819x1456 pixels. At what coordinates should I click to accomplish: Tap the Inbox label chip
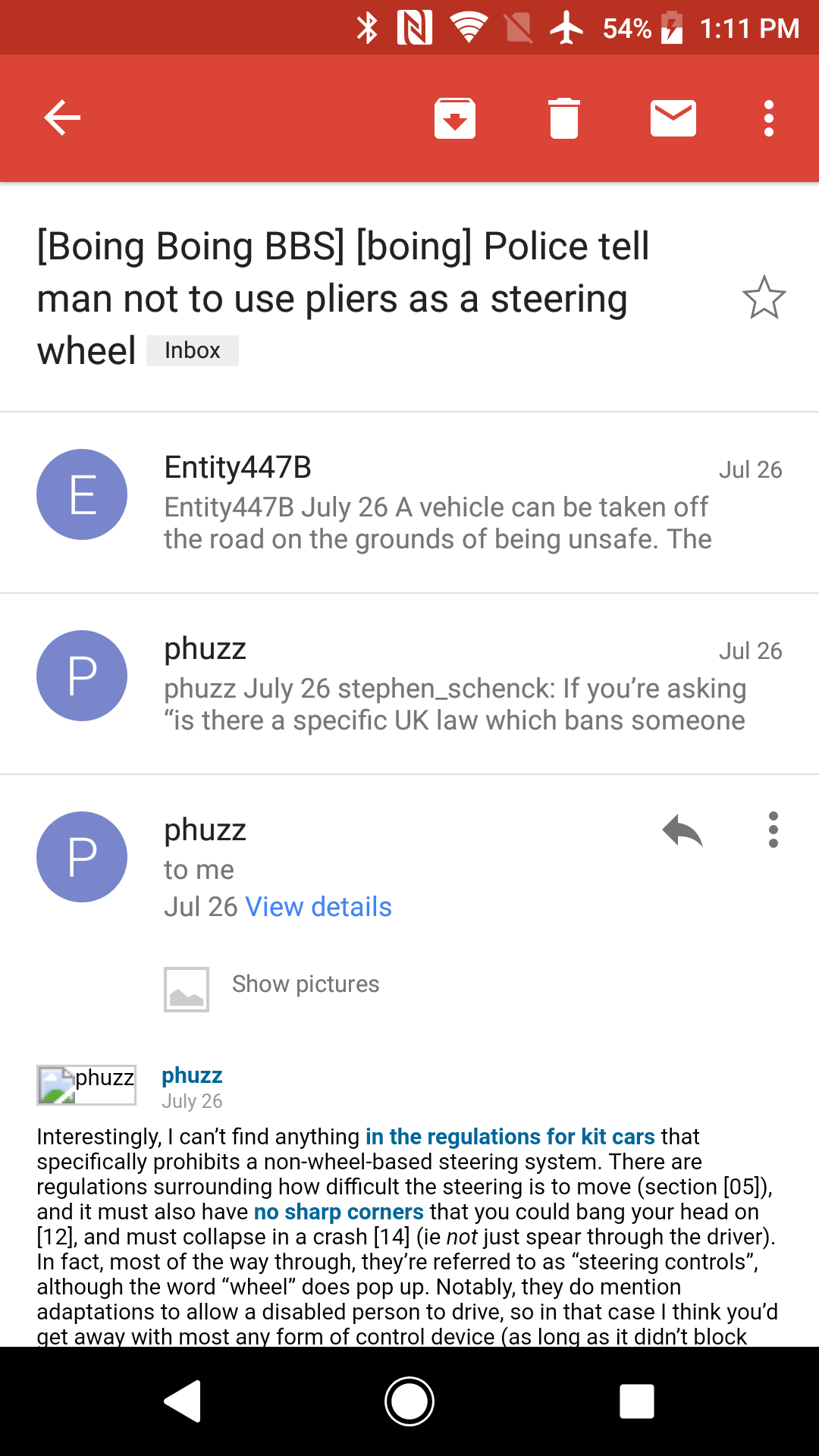click(193, 350)
